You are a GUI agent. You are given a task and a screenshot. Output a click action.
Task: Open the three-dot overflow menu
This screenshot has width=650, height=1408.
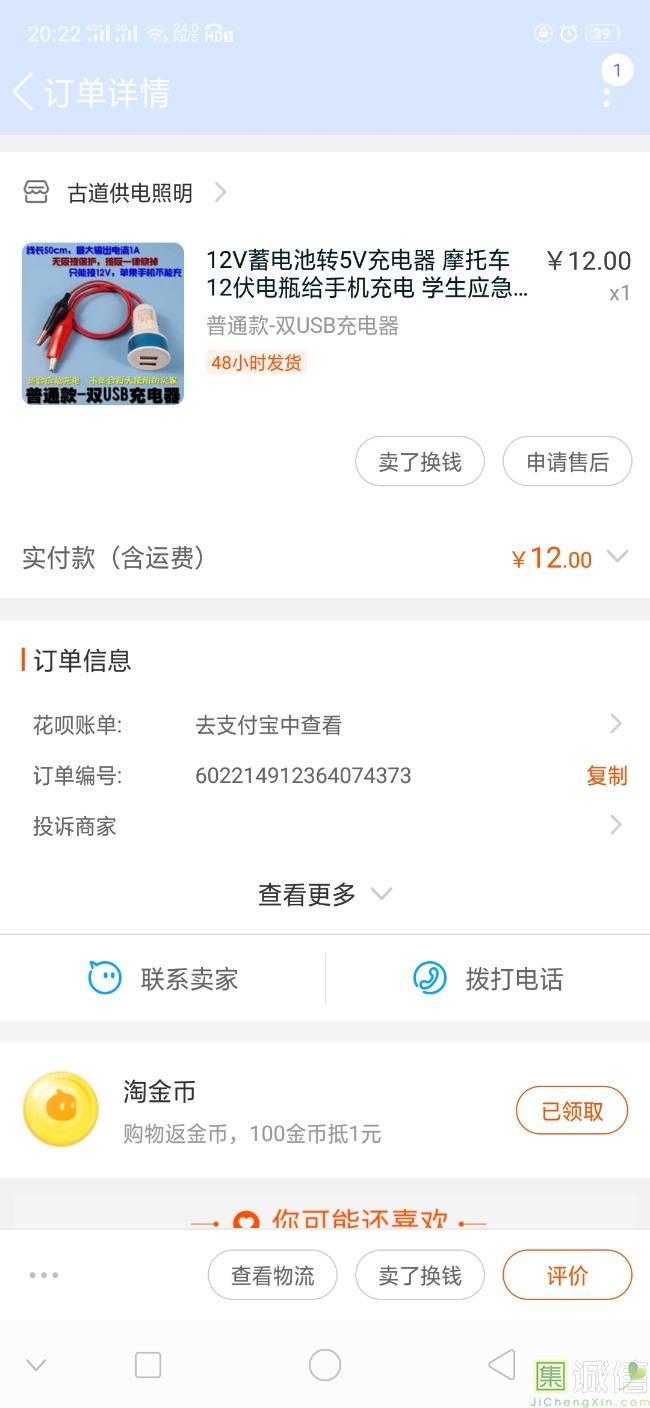coord(607,96)
